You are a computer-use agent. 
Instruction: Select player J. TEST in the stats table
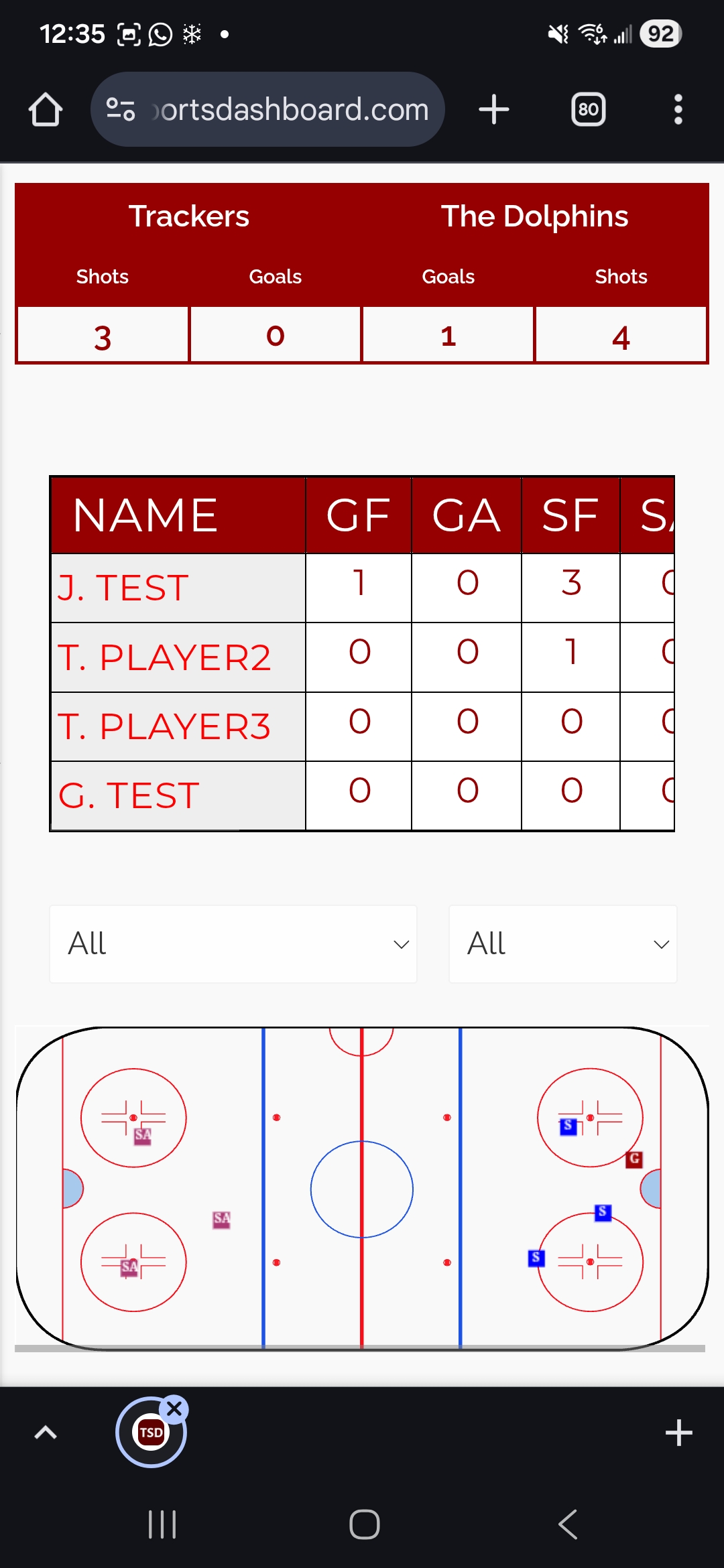point(123,586)
